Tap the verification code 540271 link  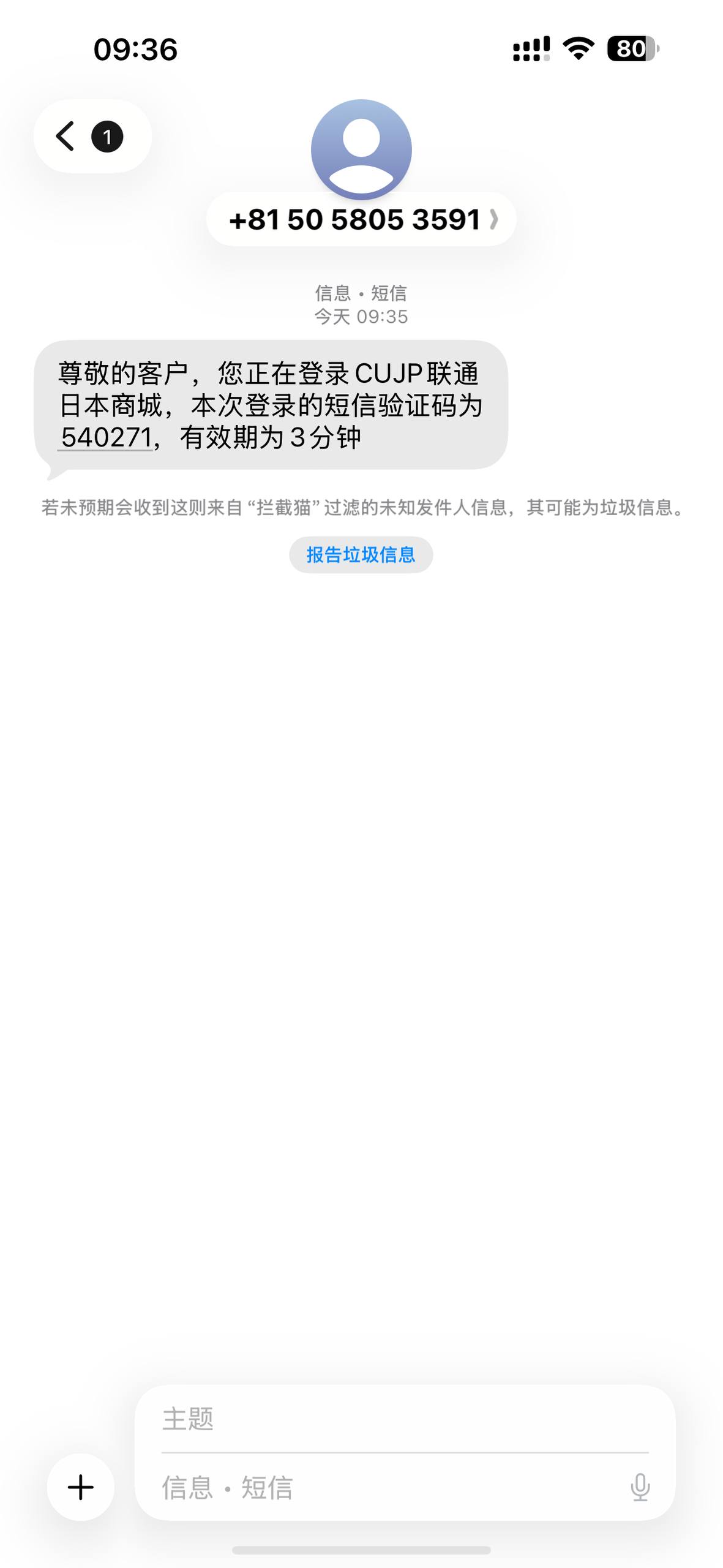(107, 437)
